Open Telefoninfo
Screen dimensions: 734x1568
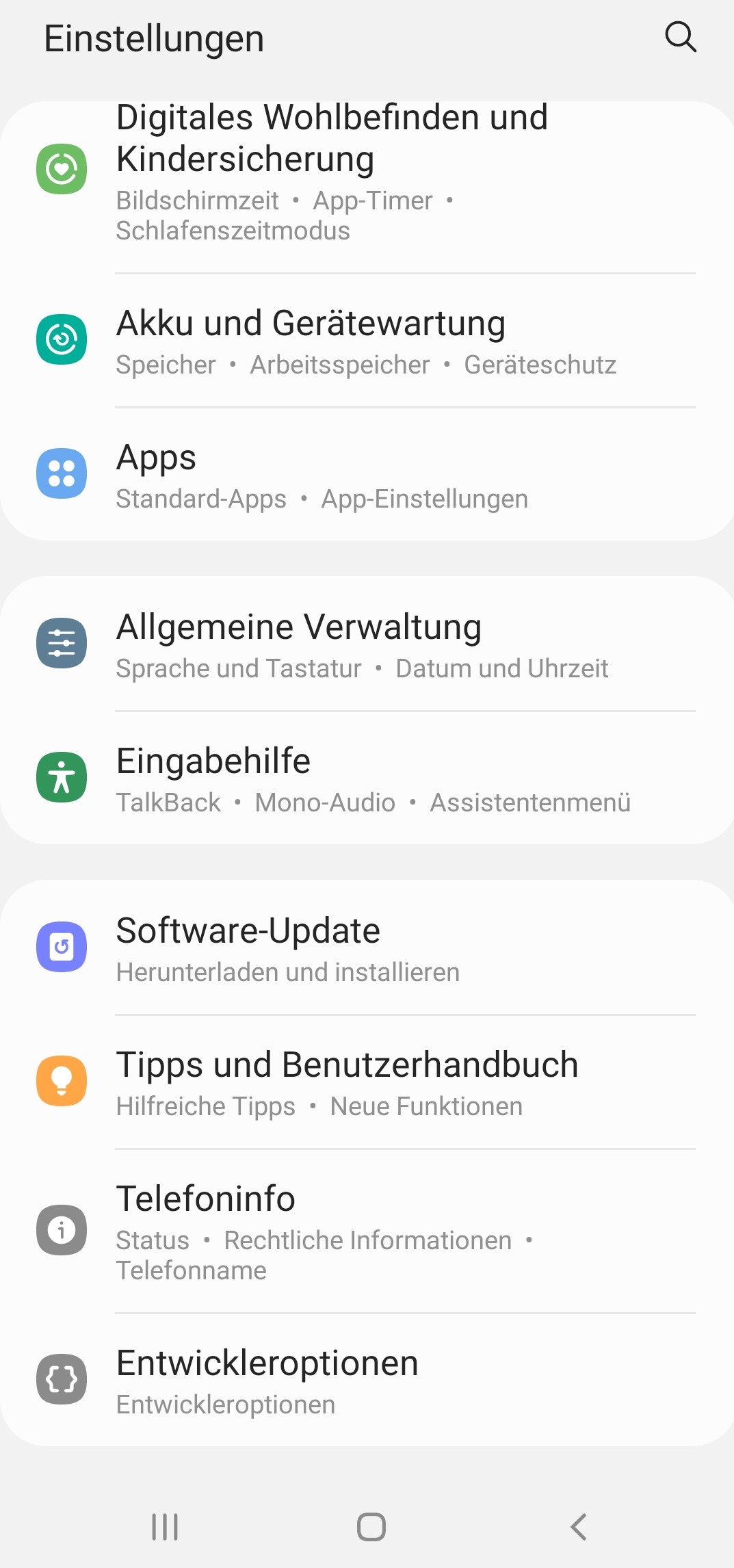point(367,1231)
